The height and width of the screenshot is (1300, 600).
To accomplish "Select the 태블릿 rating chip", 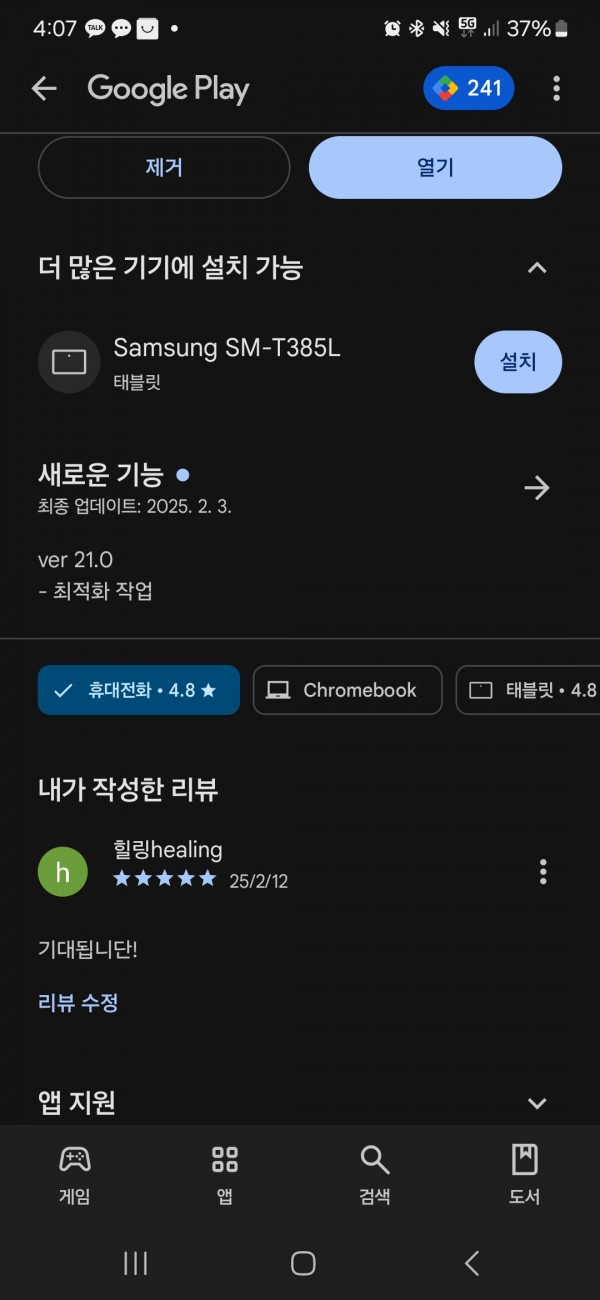I will point(528,690).
